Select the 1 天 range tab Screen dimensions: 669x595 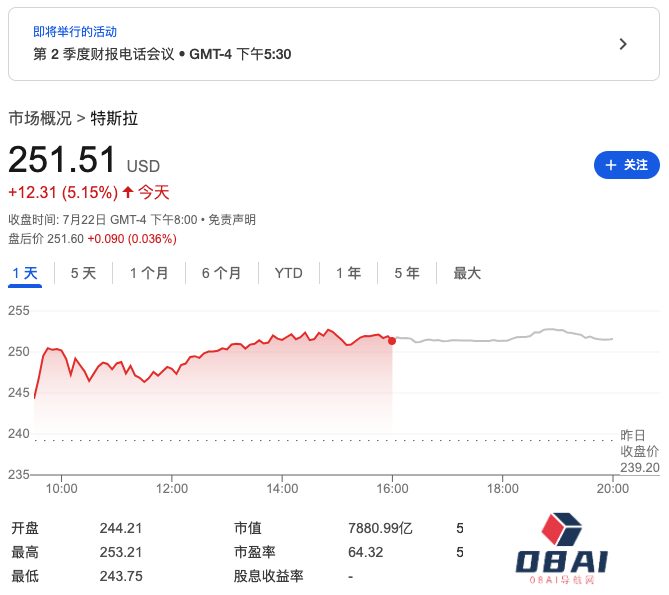point(25,273)
